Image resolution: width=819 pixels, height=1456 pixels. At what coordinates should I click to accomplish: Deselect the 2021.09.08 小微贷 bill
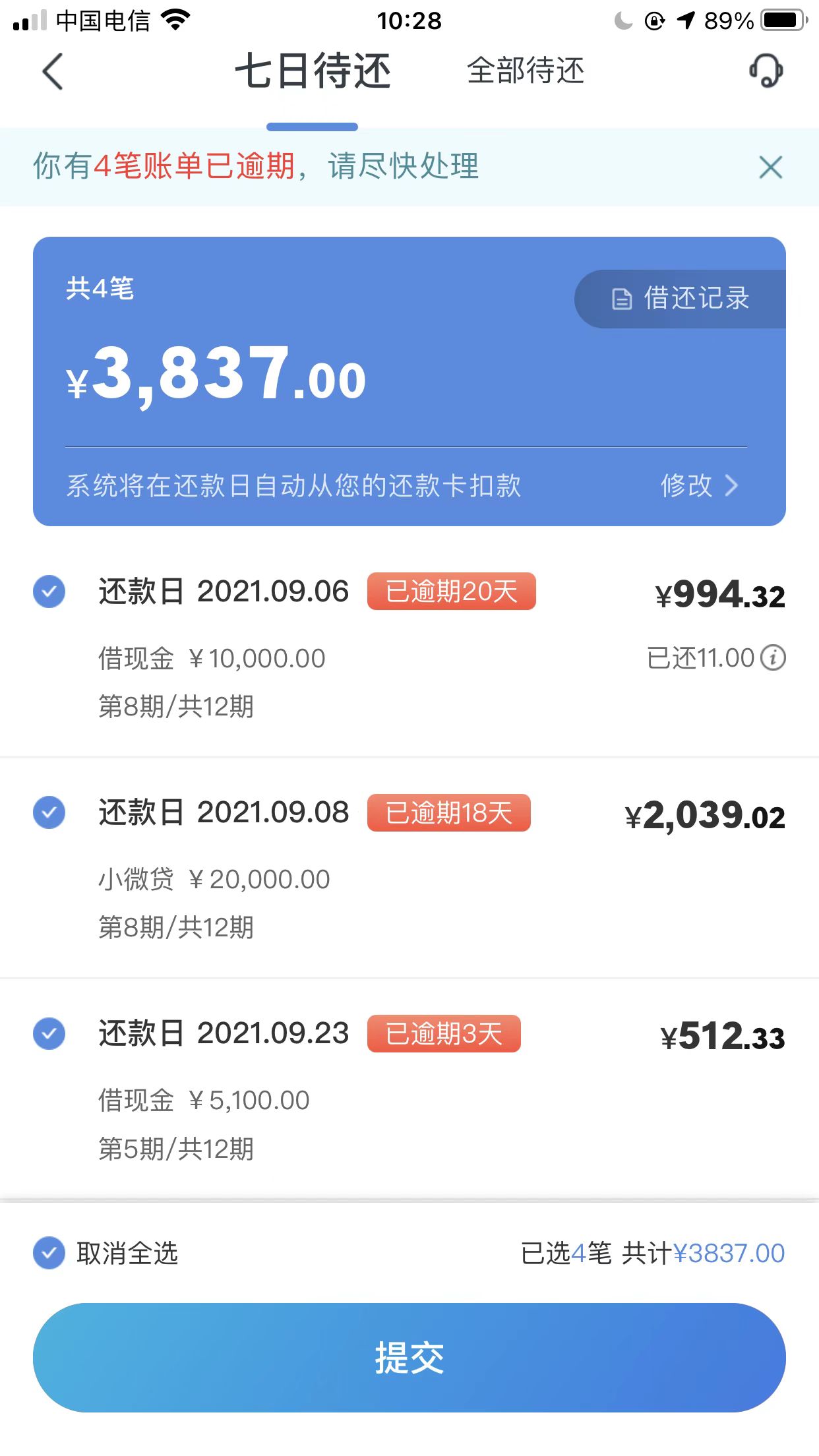tap(49, 813)
